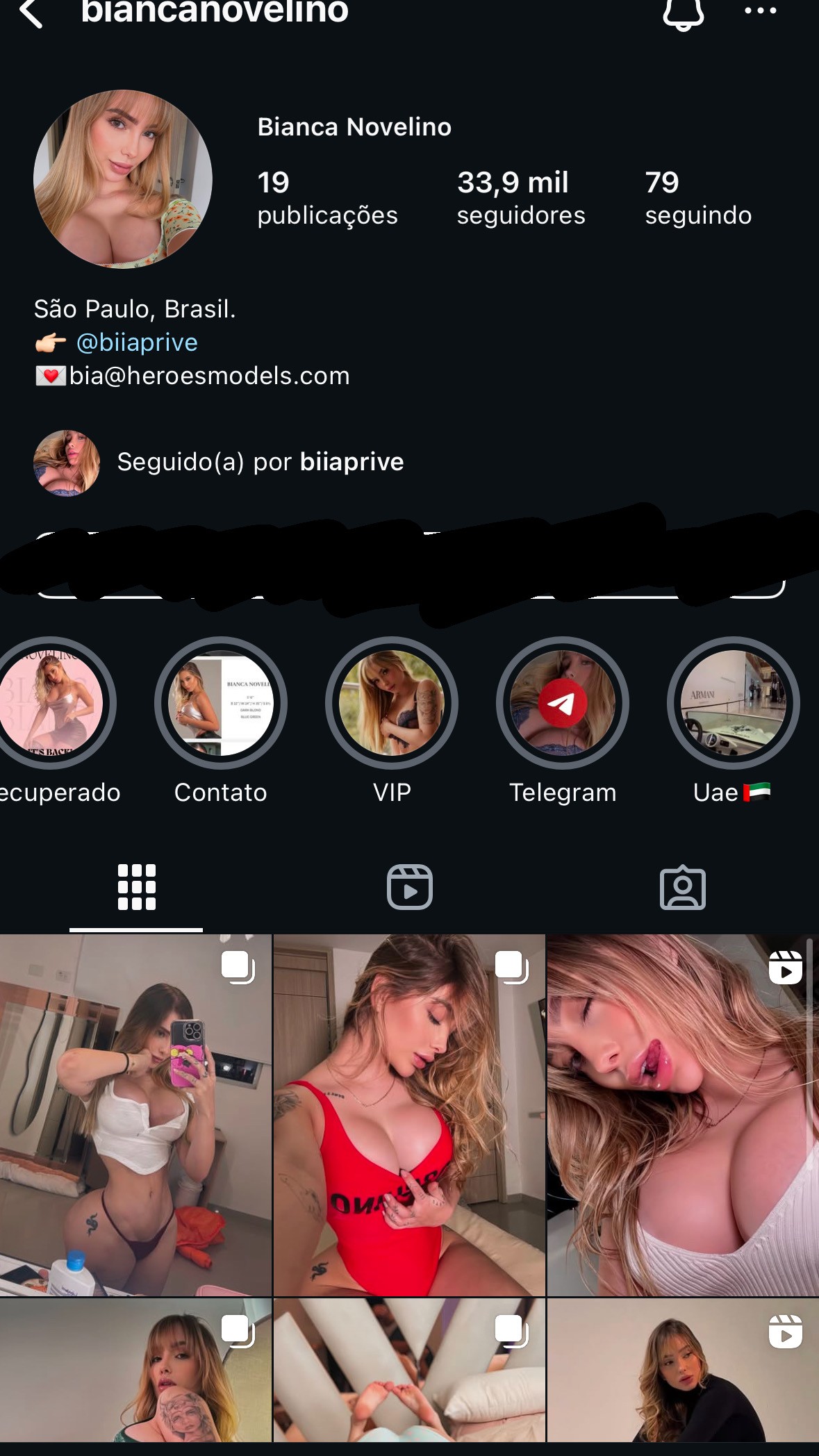Open the notifications bell for this profile
819x1456 pixels.
[684, 13]
